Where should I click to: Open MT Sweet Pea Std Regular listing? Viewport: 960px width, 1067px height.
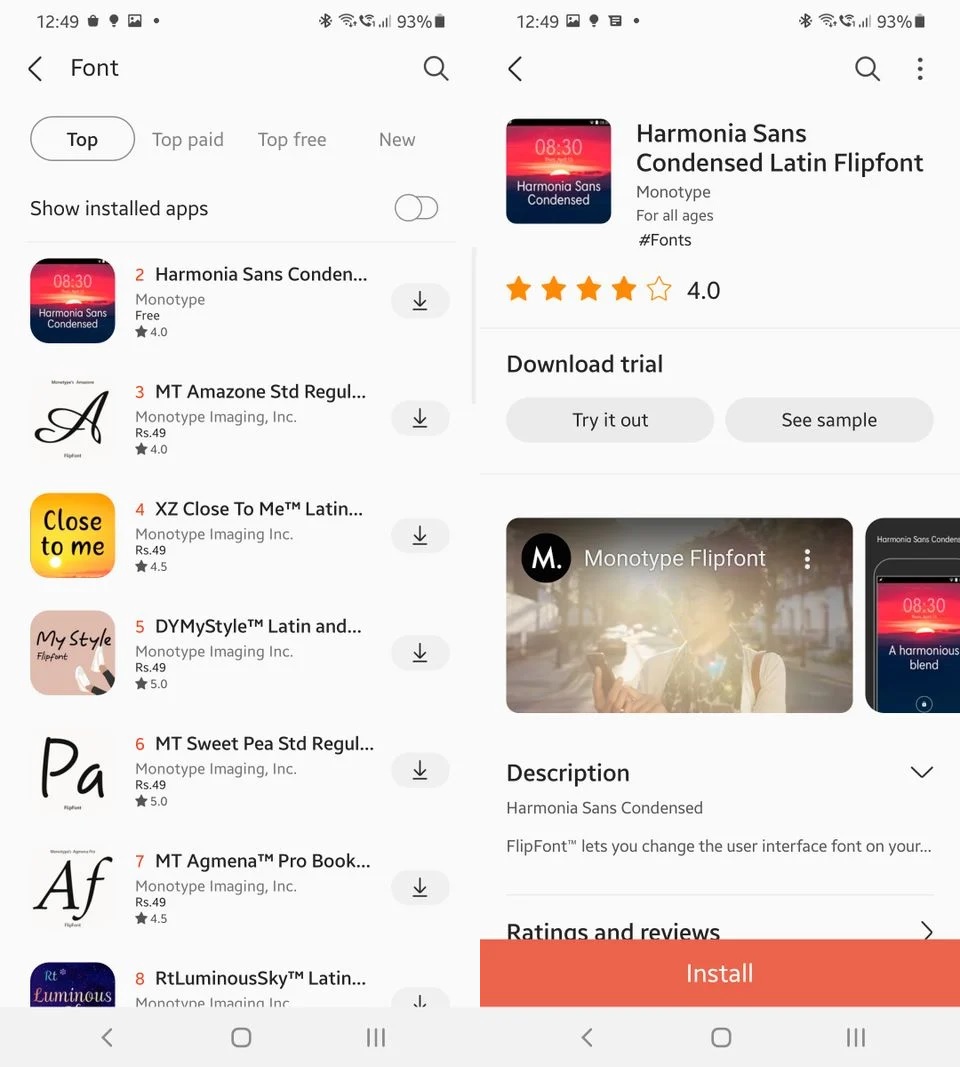tap(263, 744)
